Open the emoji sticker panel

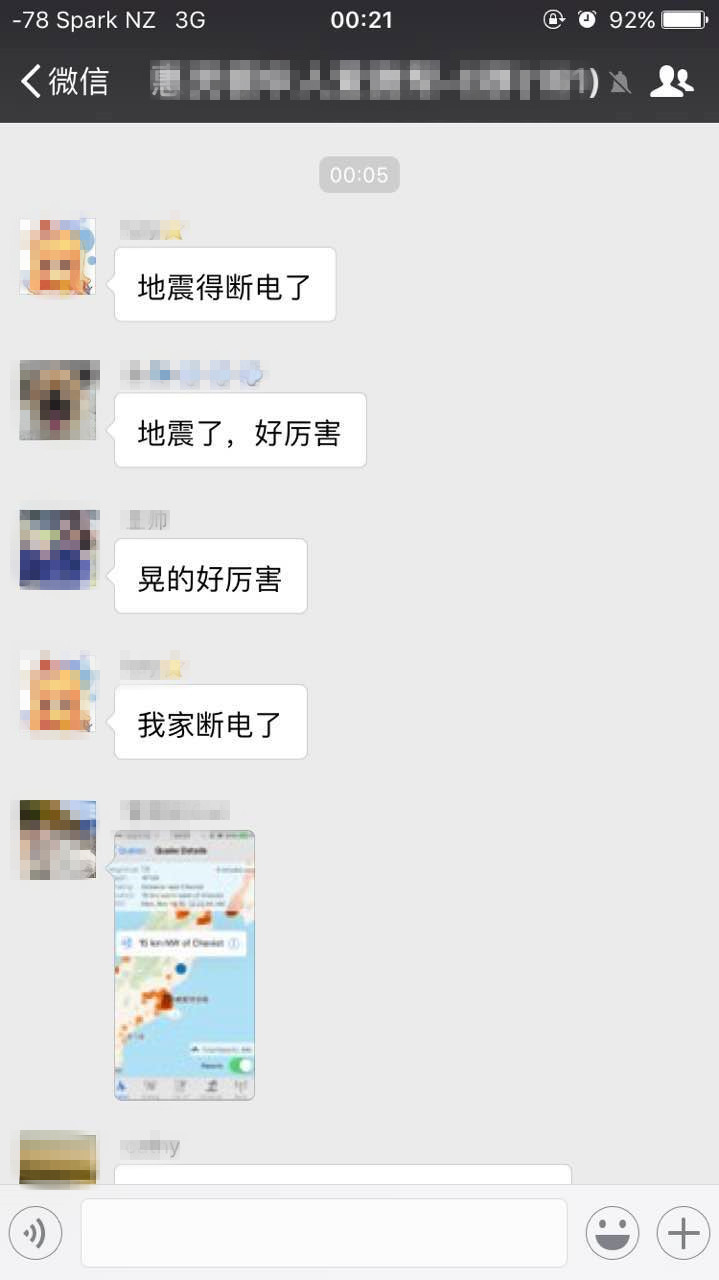612,1233
